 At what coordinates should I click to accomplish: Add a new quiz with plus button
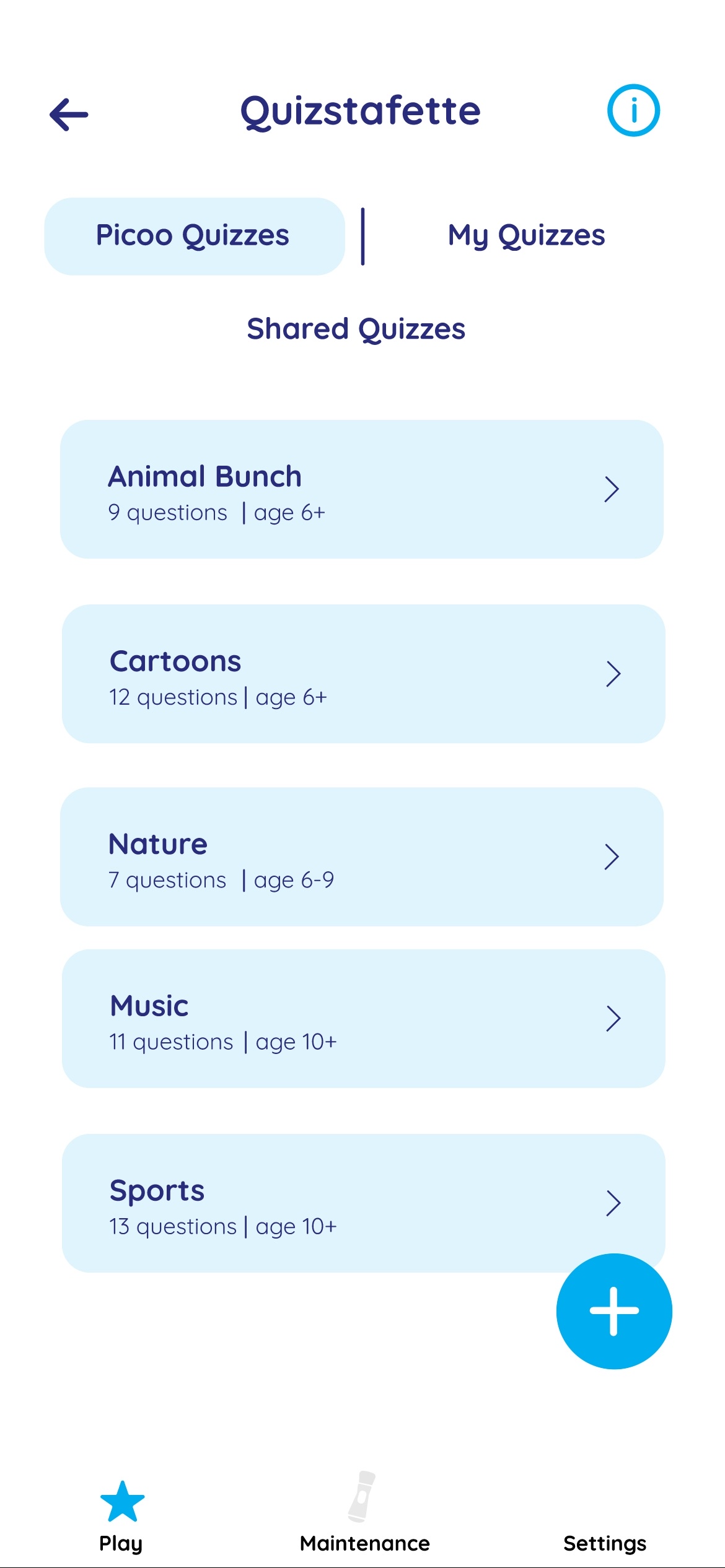click(x=613, y=1311)
